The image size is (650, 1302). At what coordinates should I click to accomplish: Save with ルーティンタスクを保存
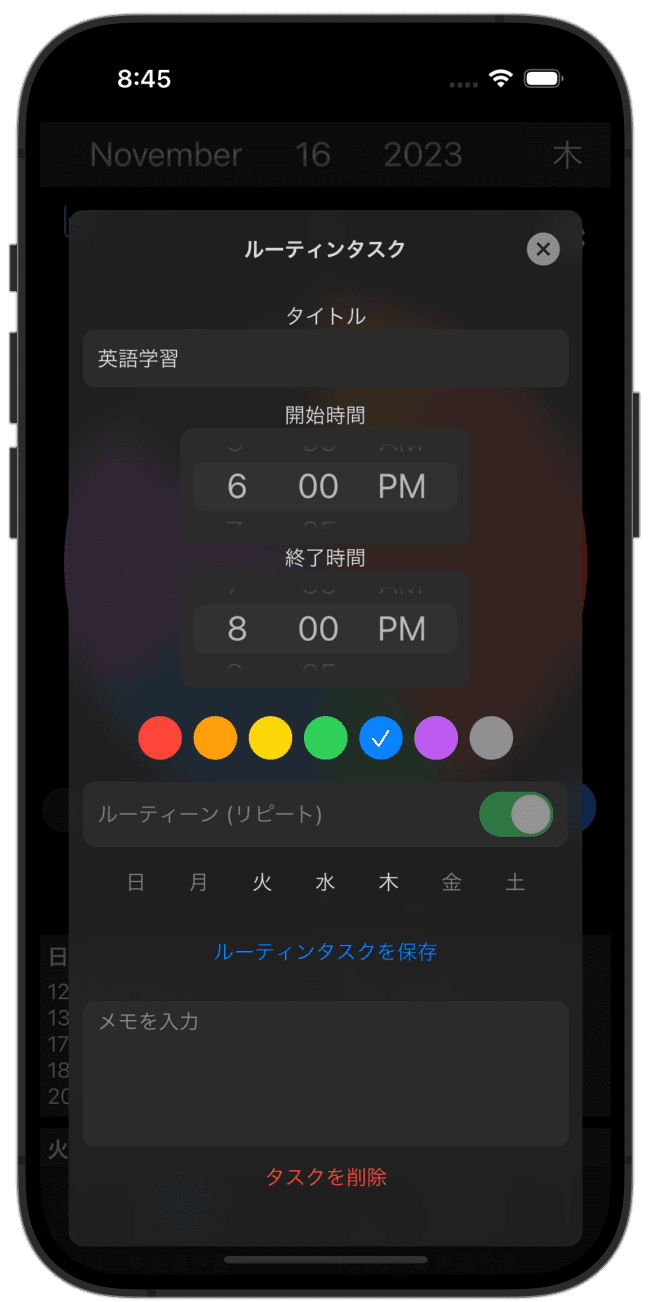[x=326, y=951]
